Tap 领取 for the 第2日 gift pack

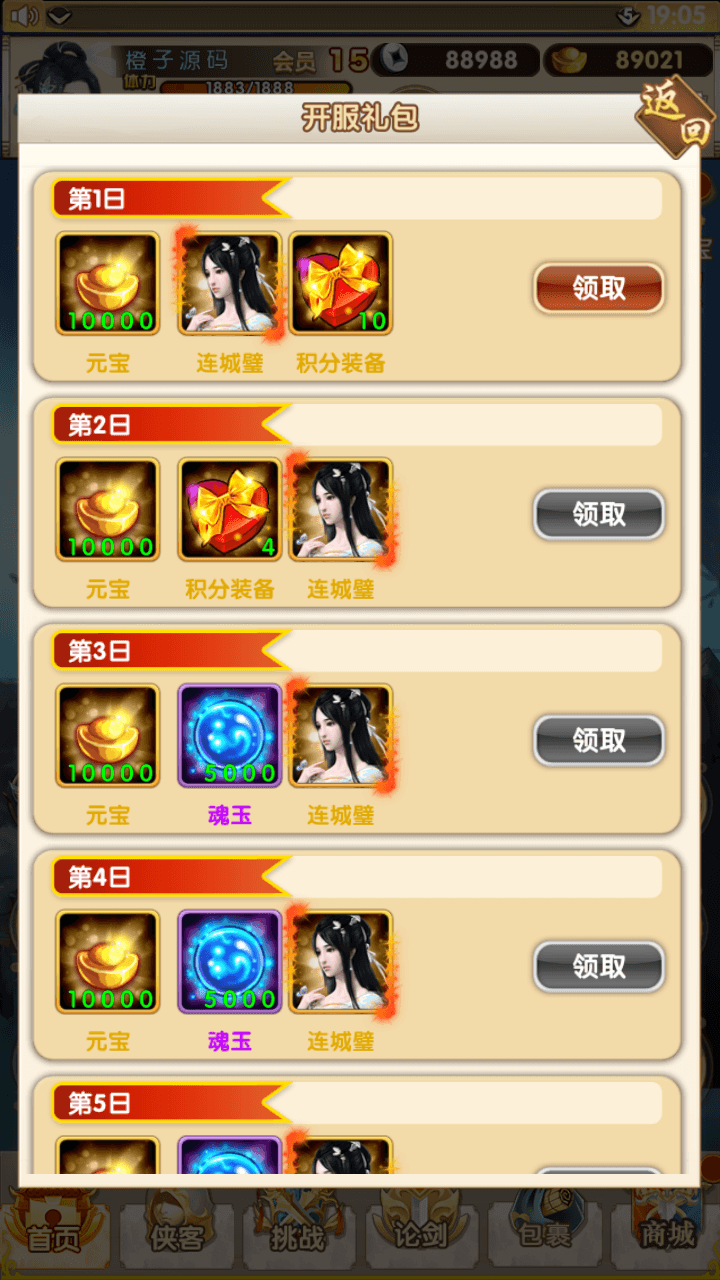point(598,514)
